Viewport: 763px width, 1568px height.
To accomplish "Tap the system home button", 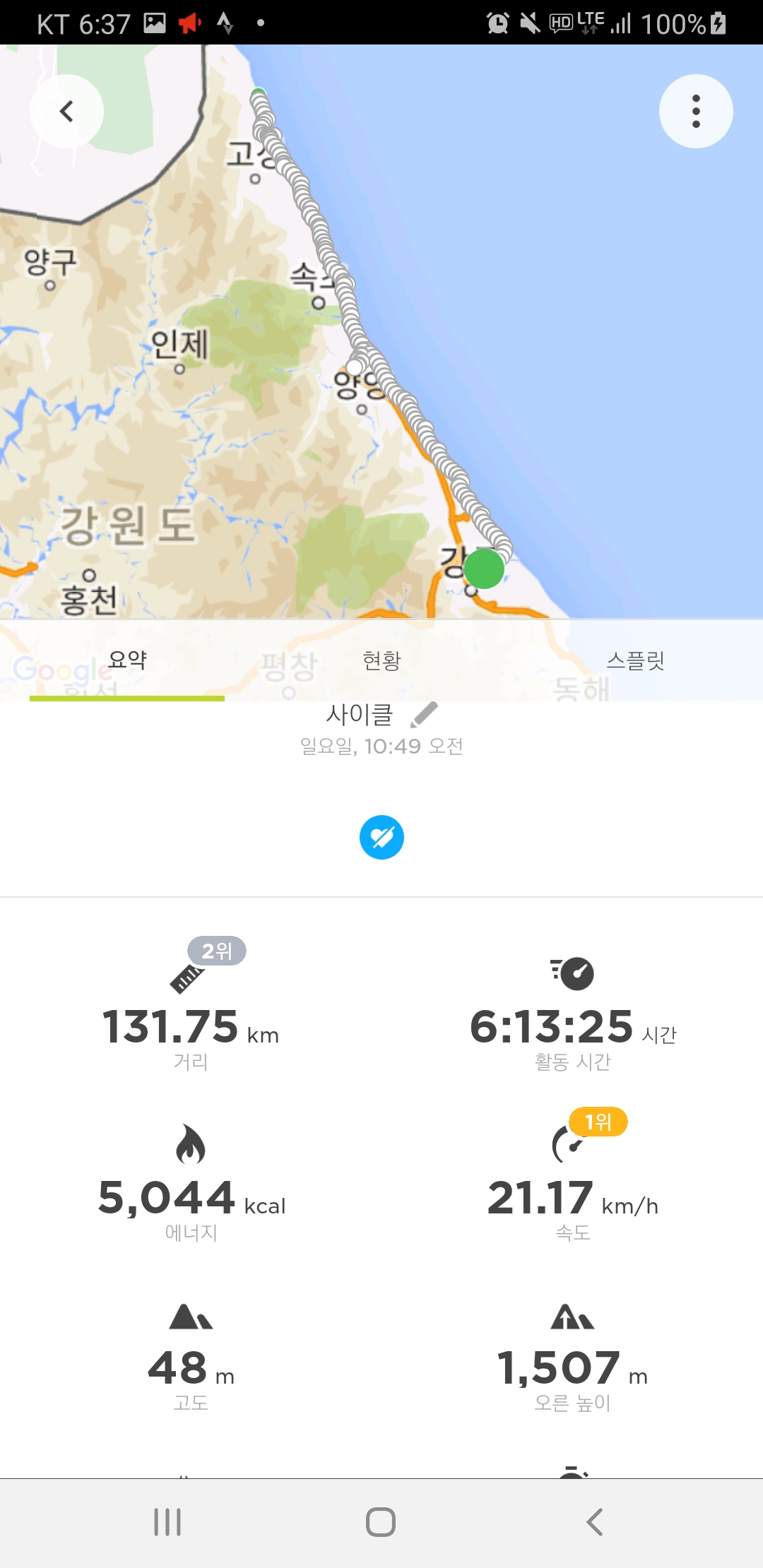I will point(381,1522).
